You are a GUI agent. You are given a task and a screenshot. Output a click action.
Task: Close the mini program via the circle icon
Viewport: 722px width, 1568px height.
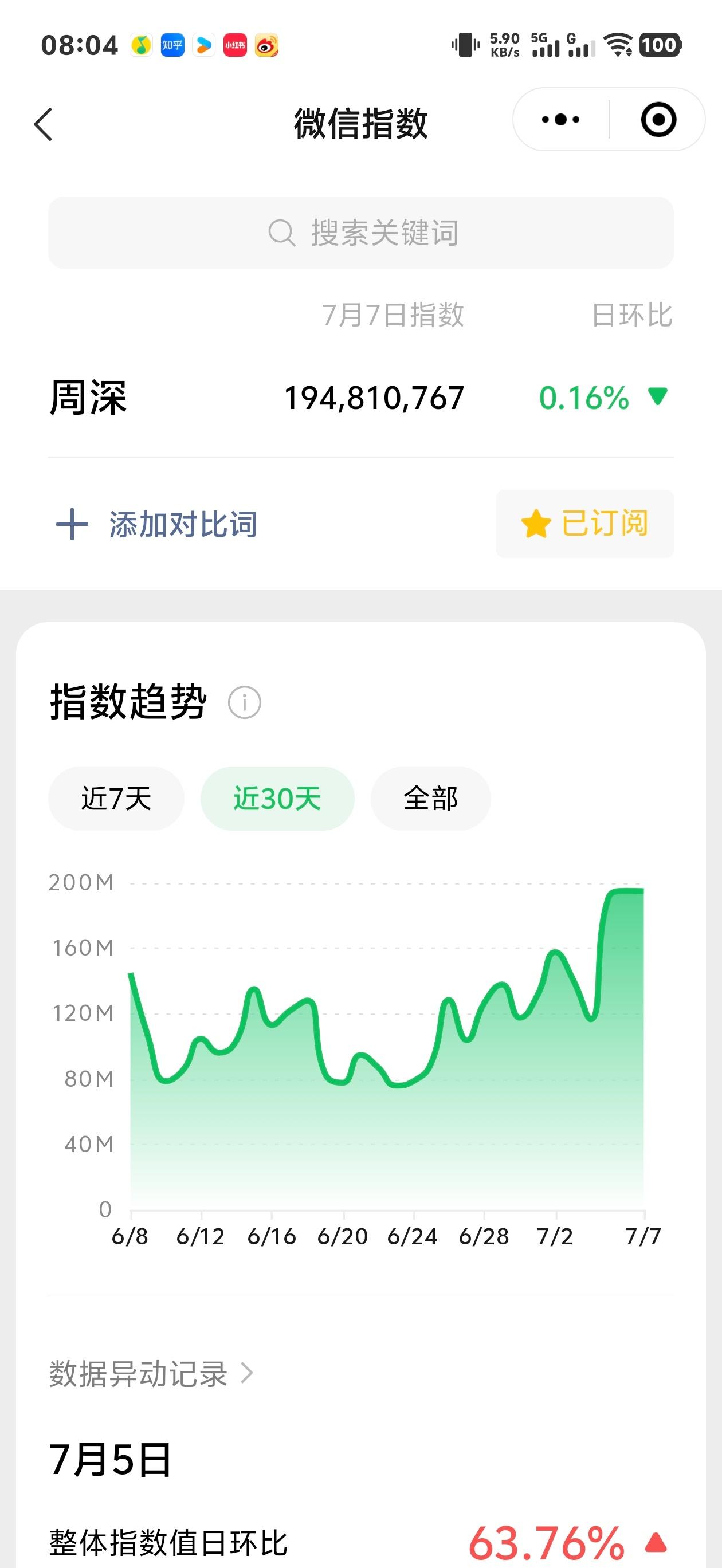[x=658, y=119]
